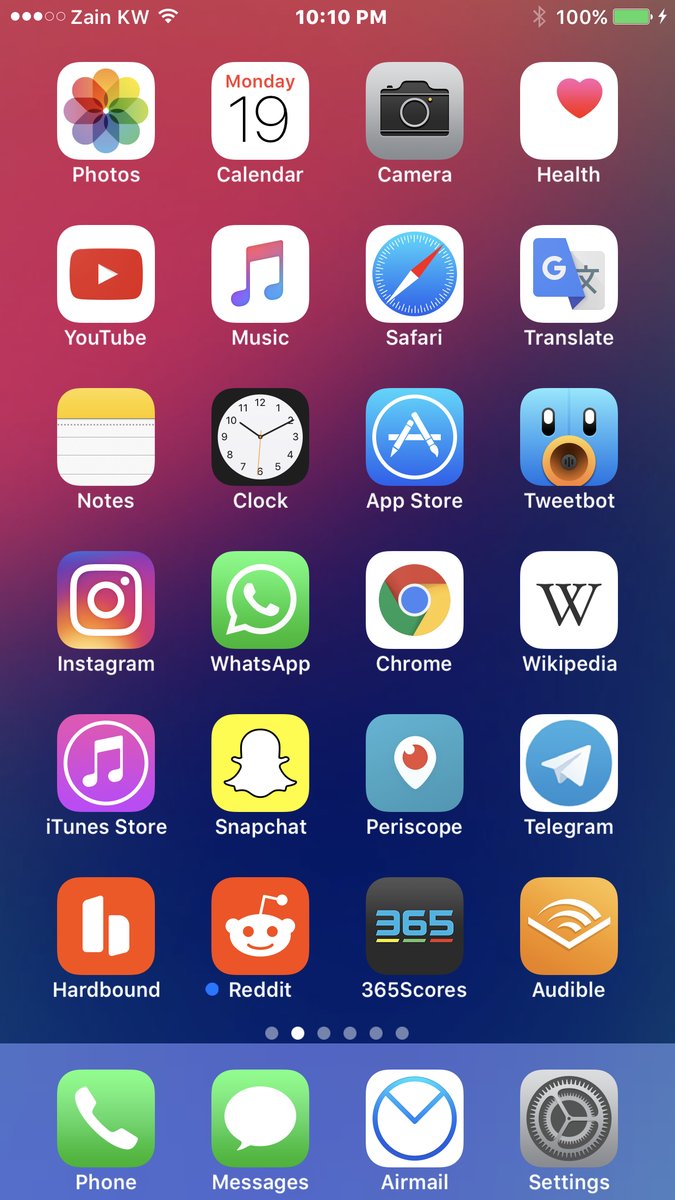Launch WhatsApp

point(260,600)
